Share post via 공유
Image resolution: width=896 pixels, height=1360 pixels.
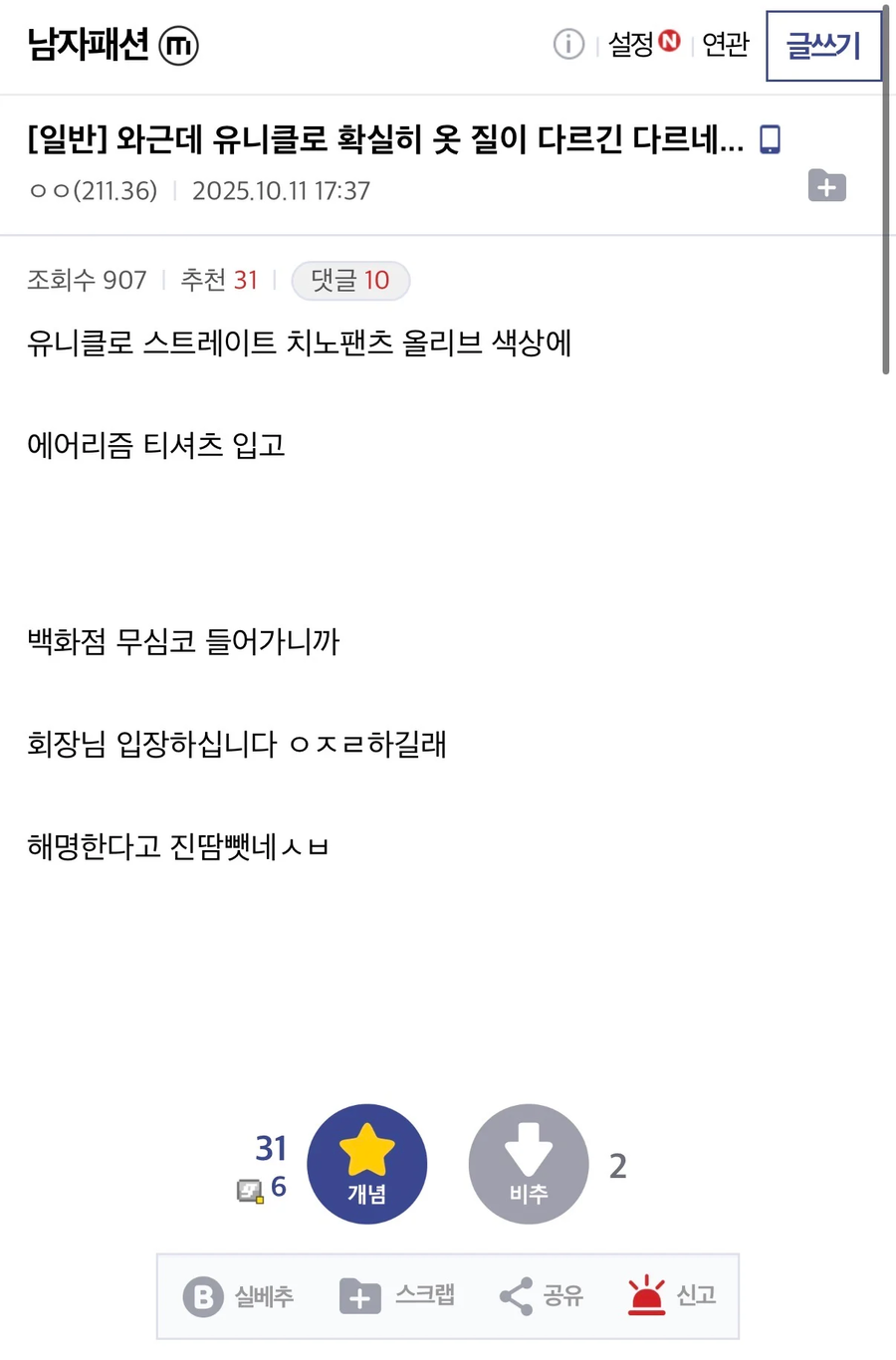(541, 1296)
